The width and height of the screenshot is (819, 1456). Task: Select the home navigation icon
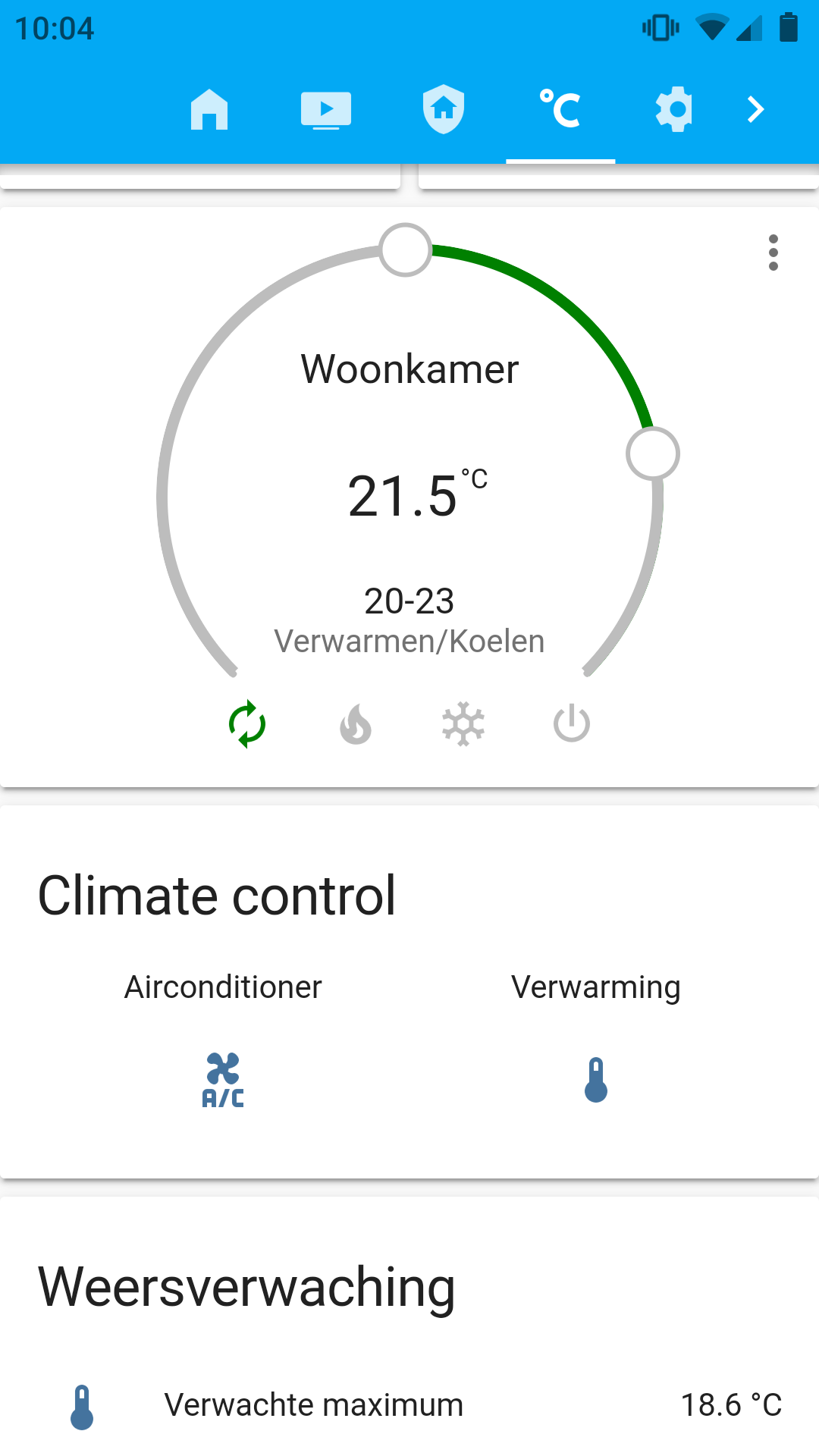pyautogui.click(x=209, y=109)
